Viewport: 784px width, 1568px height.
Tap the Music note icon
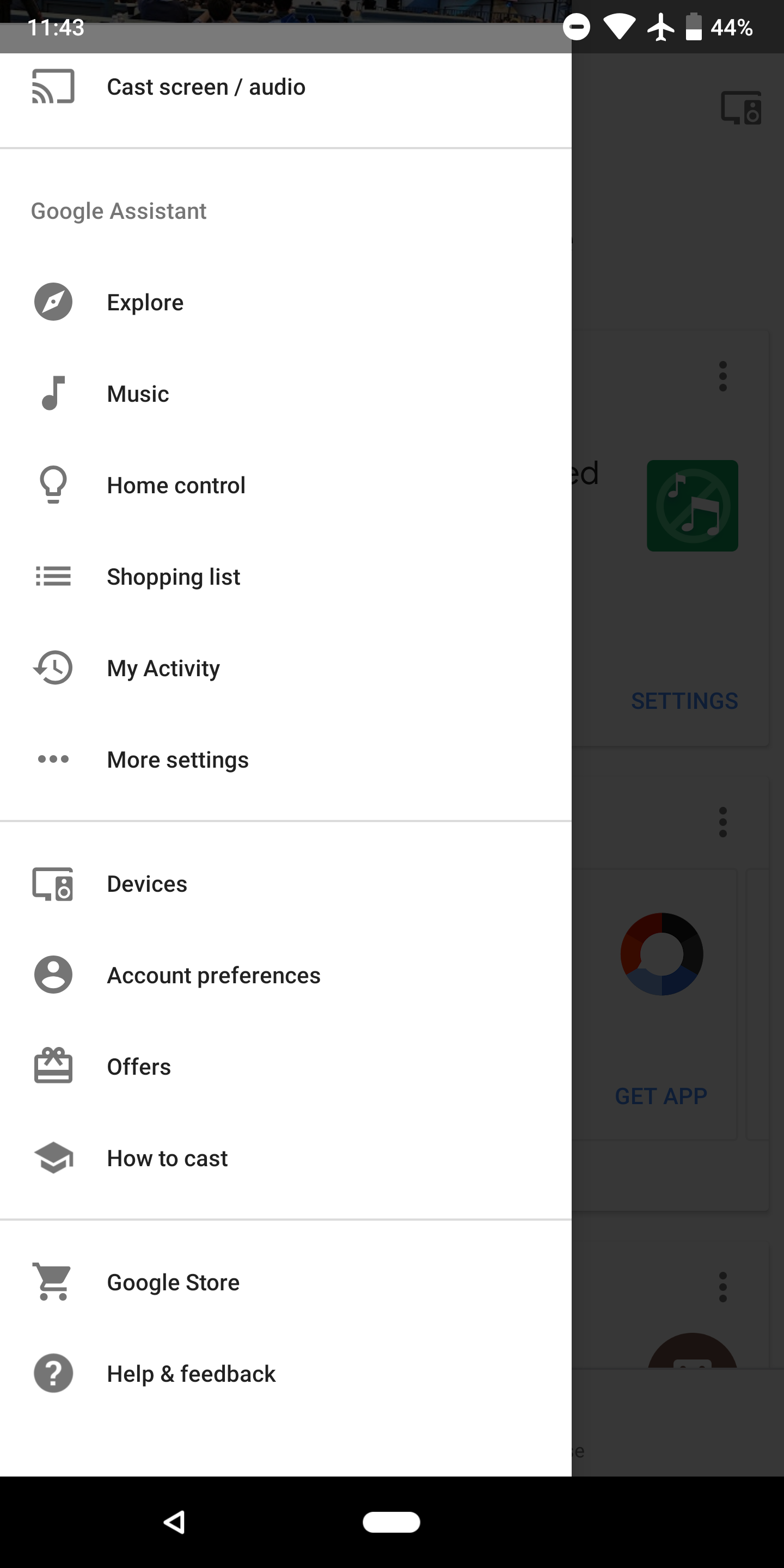click(x=53, y=393)
